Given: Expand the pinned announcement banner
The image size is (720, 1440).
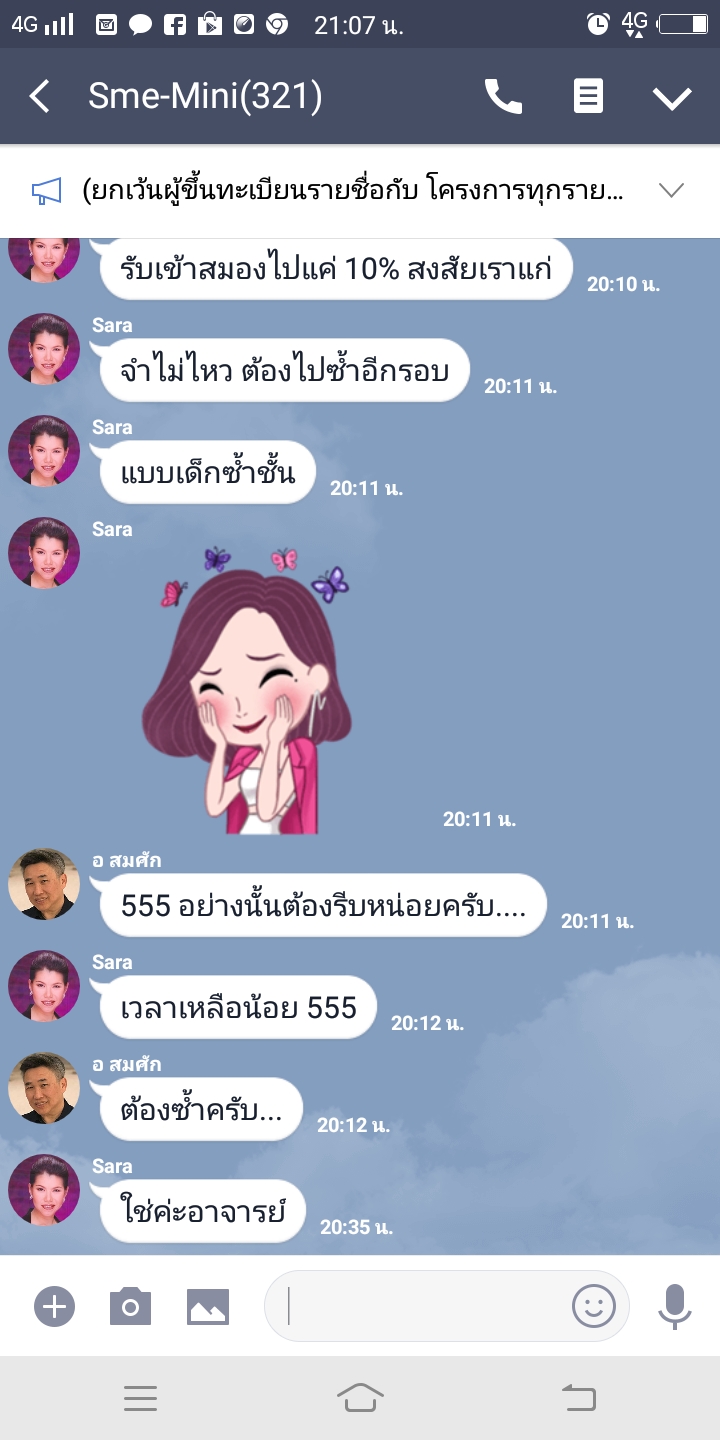Looking at the screenshot, I should [x=671, y=190].
